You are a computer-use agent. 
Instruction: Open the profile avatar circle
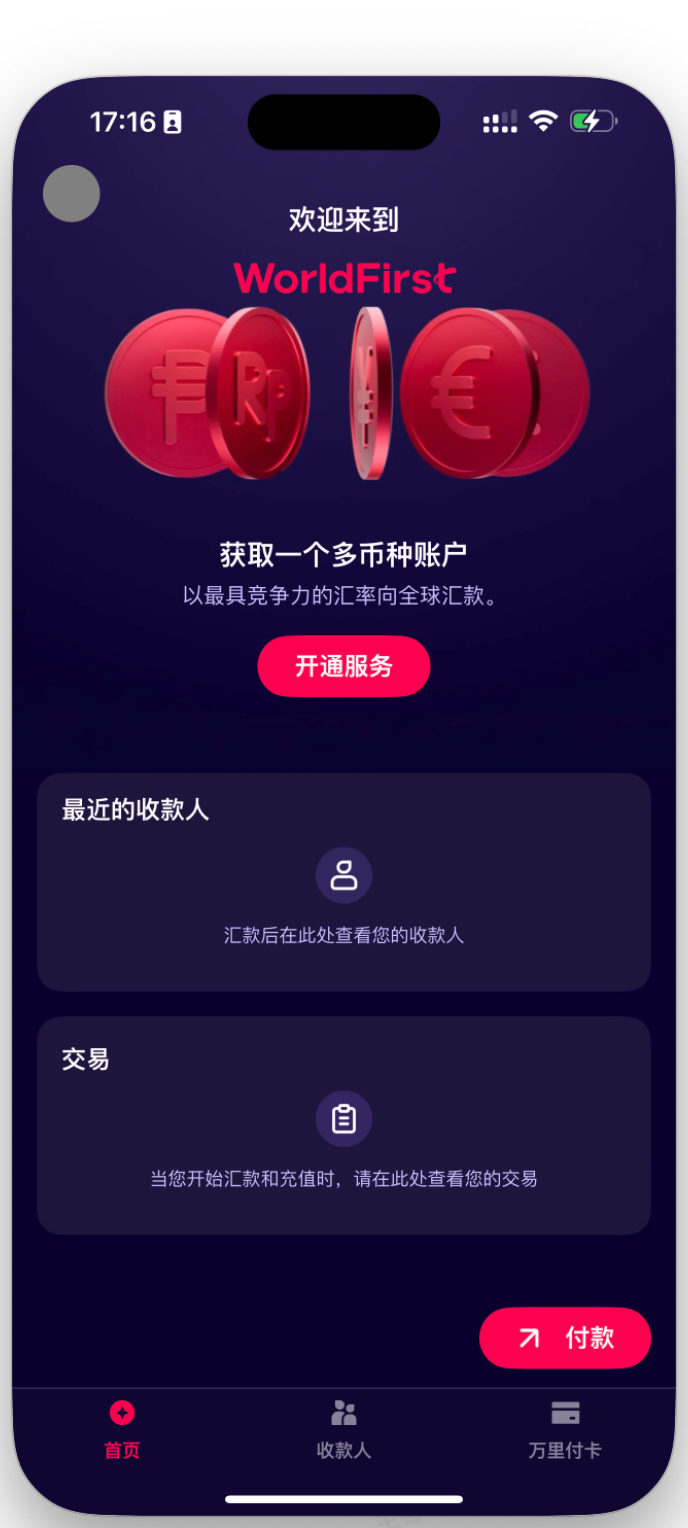[x=71, y=193]
